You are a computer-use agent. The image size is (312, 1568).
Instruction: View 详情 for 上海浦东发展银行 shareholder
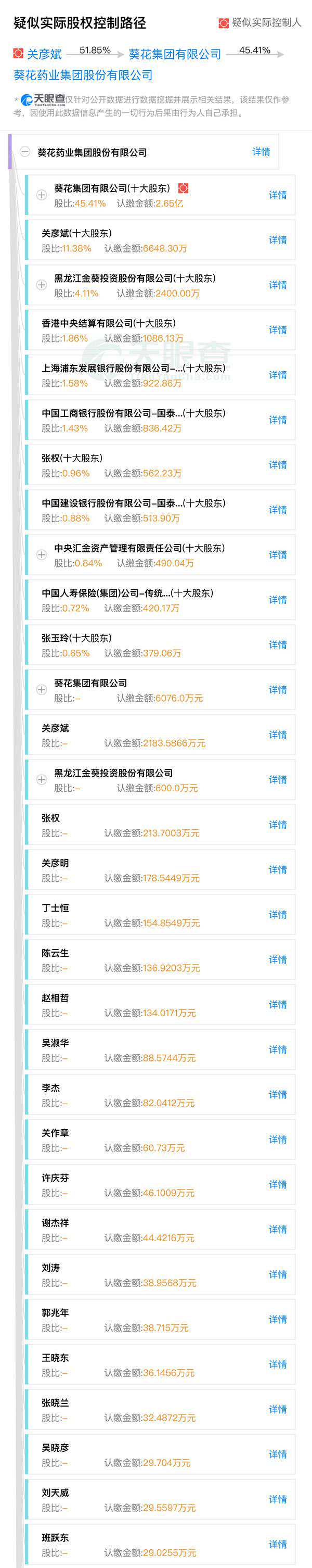(x=277, y=375)
